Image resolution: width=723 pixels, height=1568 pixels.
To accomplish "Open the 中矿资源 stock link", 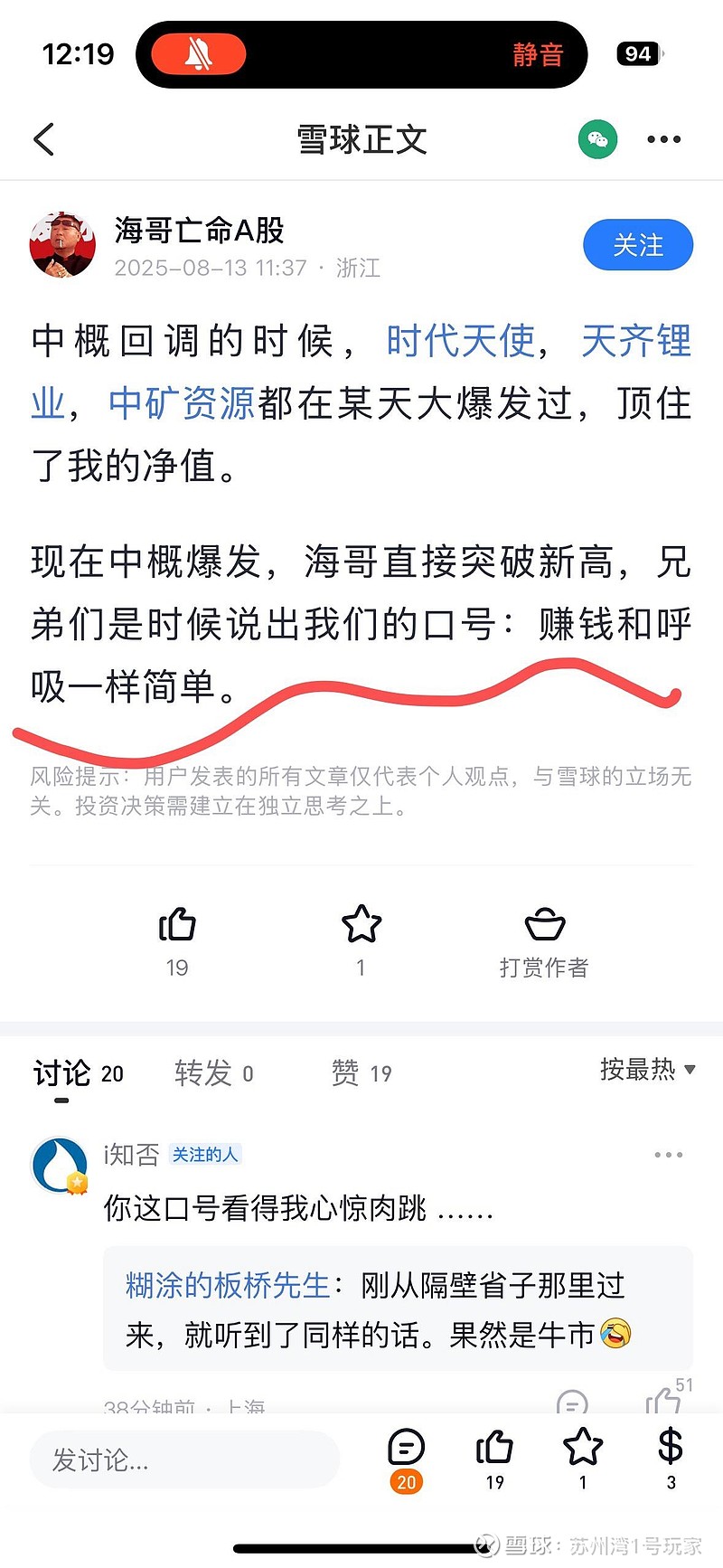I will point(182,403).
